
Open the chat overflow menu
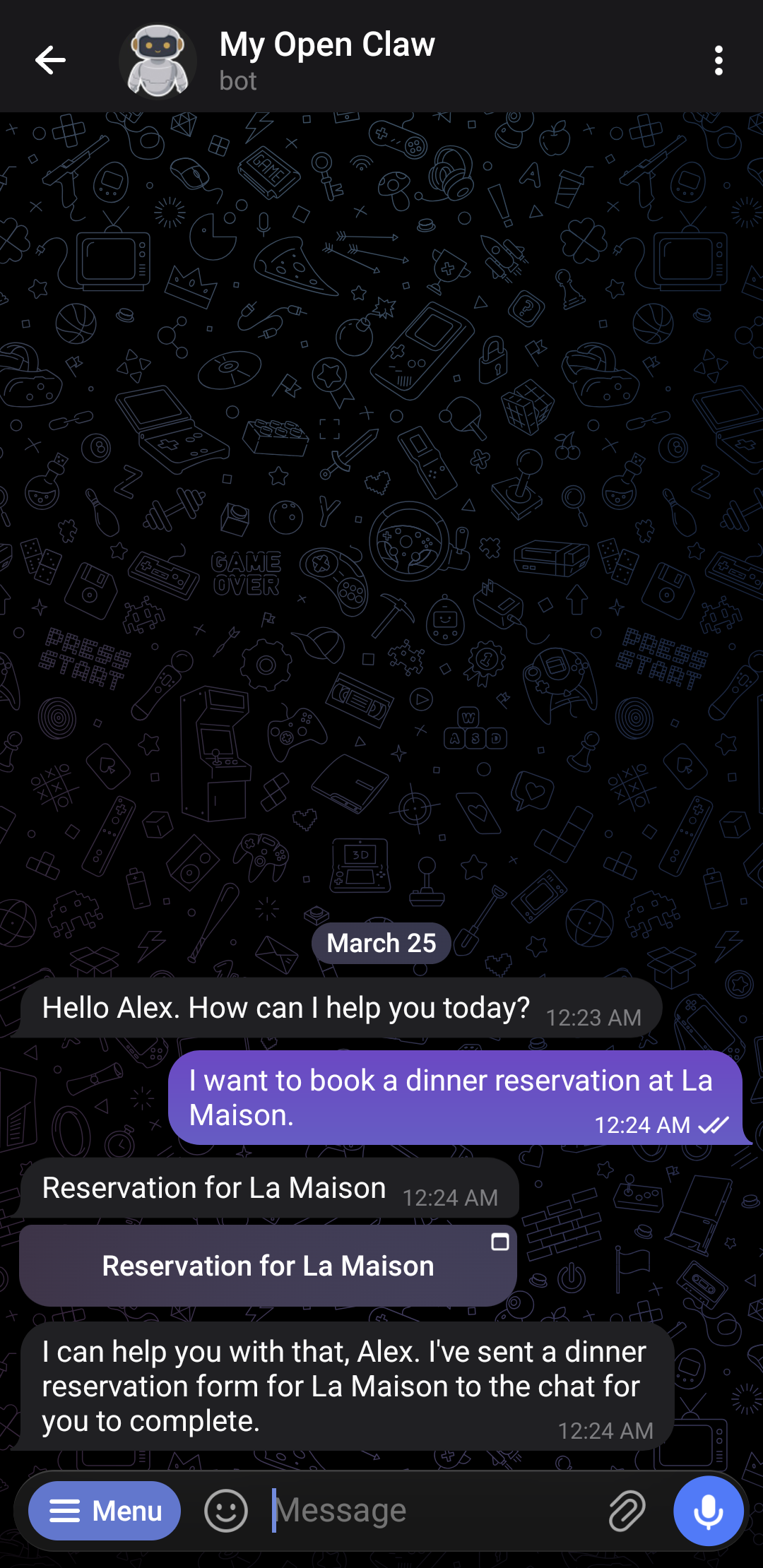point(718,61)
